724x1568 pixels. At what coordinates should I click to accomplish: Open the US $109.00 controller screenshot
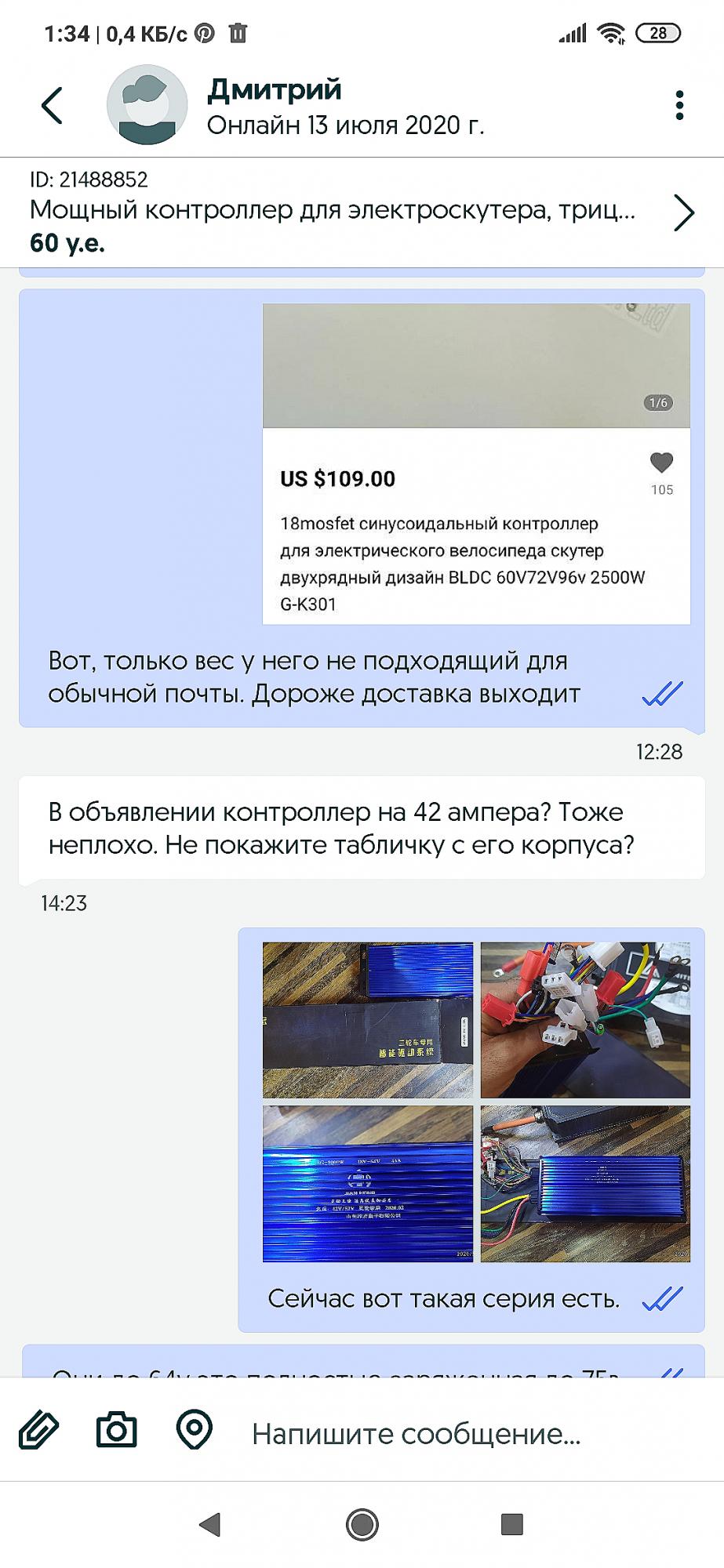476,463
